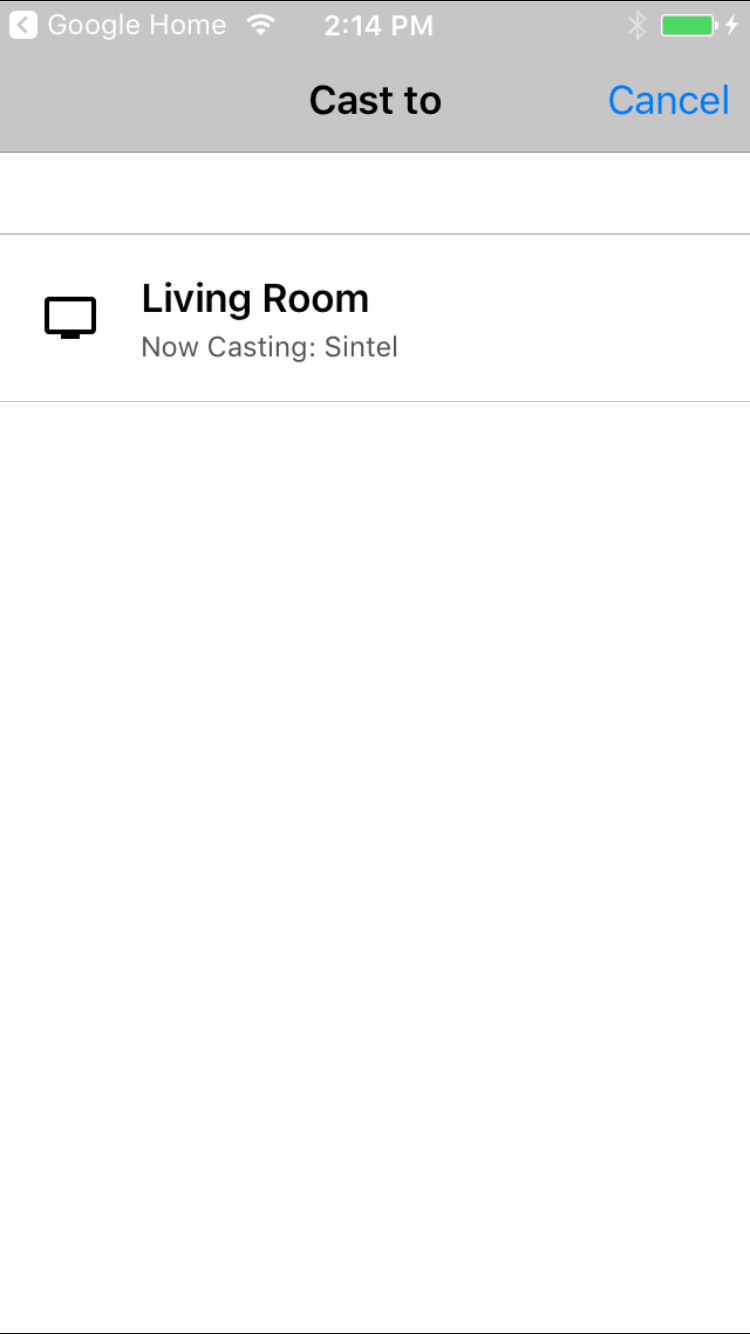Cancel the Cast to dialog
Image resolution: width=750 pixels, height=1334 pixels.
668,100
